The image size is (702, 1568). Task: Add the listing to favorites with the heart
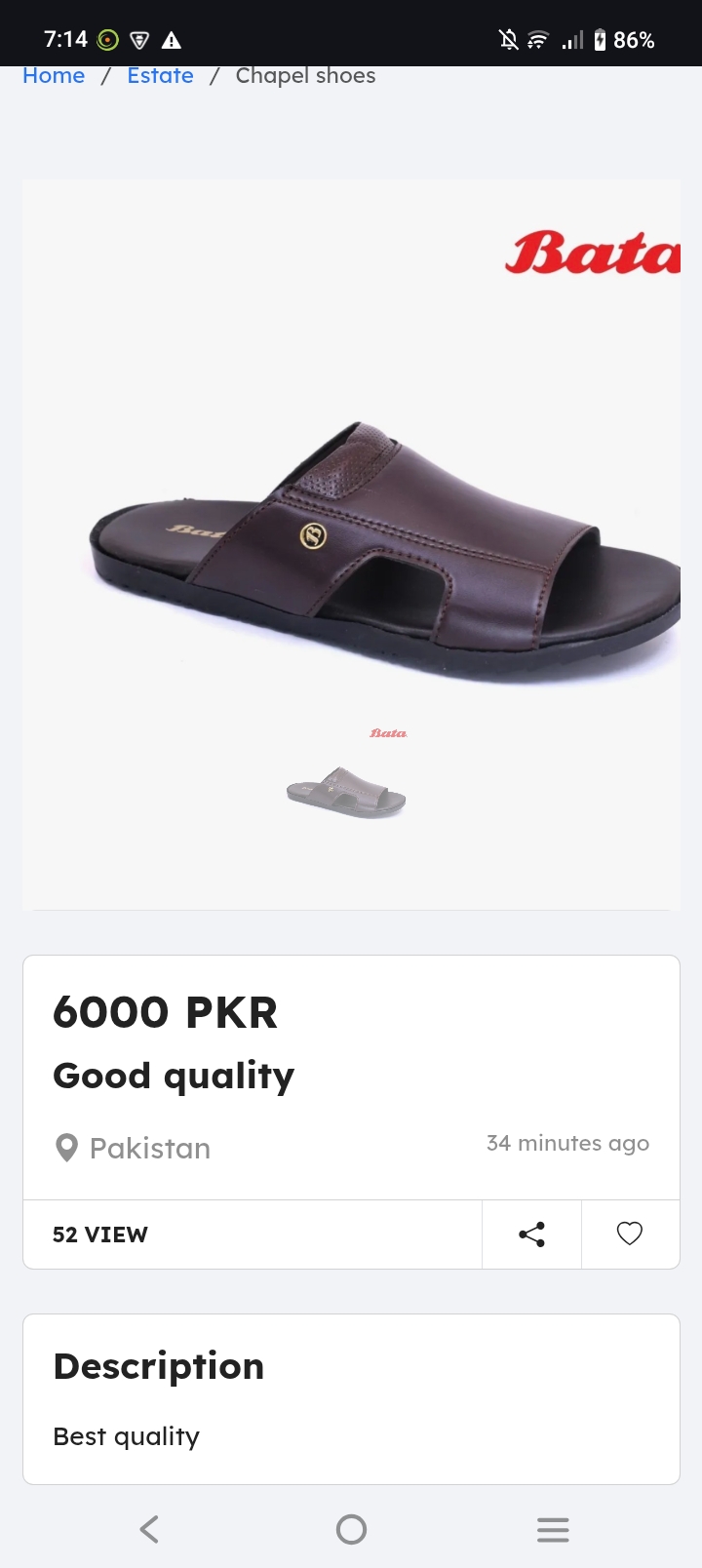[630, 1235]
